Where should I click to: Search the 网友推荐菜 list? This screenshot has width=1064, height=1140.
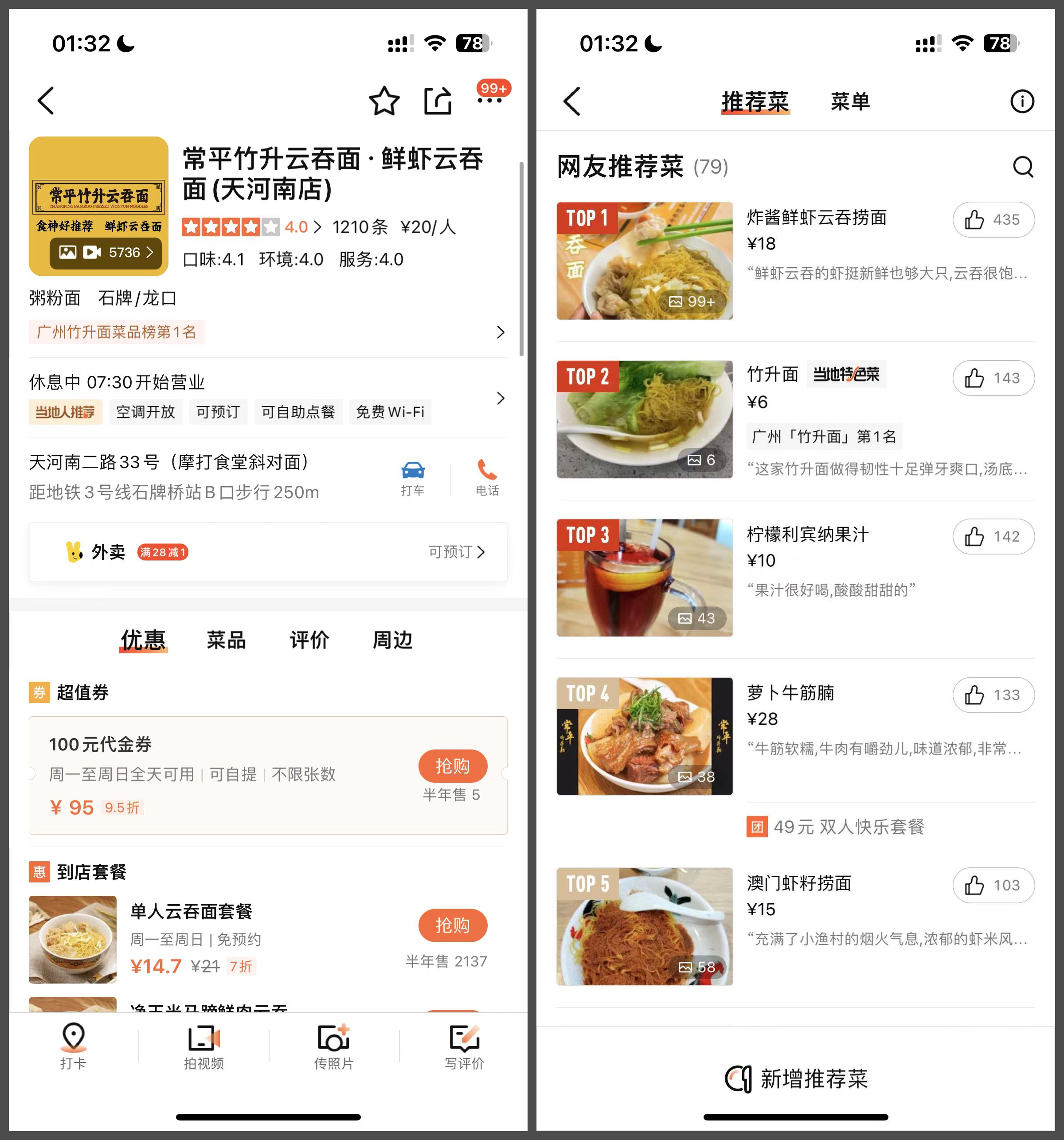pos(1023,167)
